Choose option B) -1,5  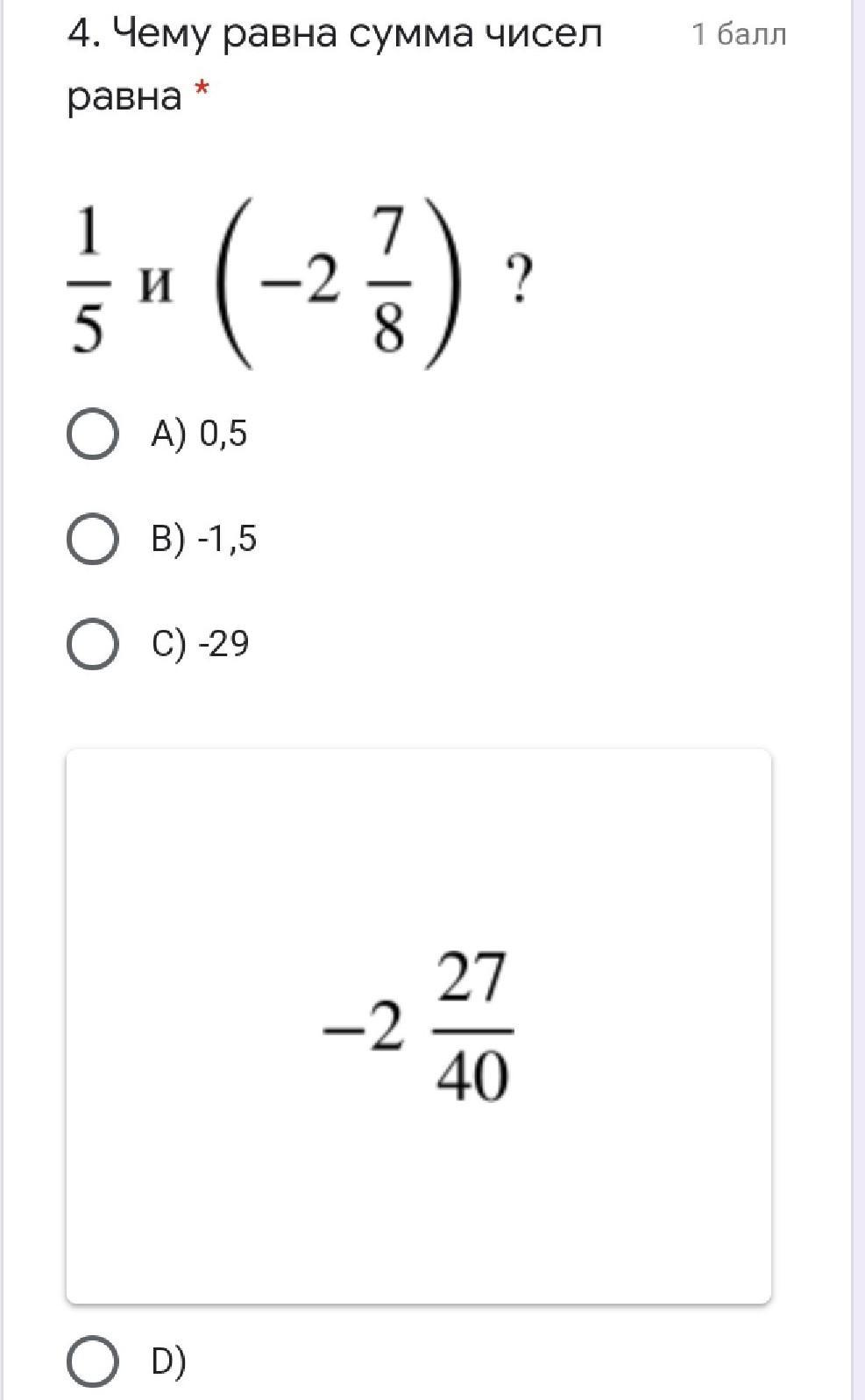pyautogui.click(x=93, y=539)
